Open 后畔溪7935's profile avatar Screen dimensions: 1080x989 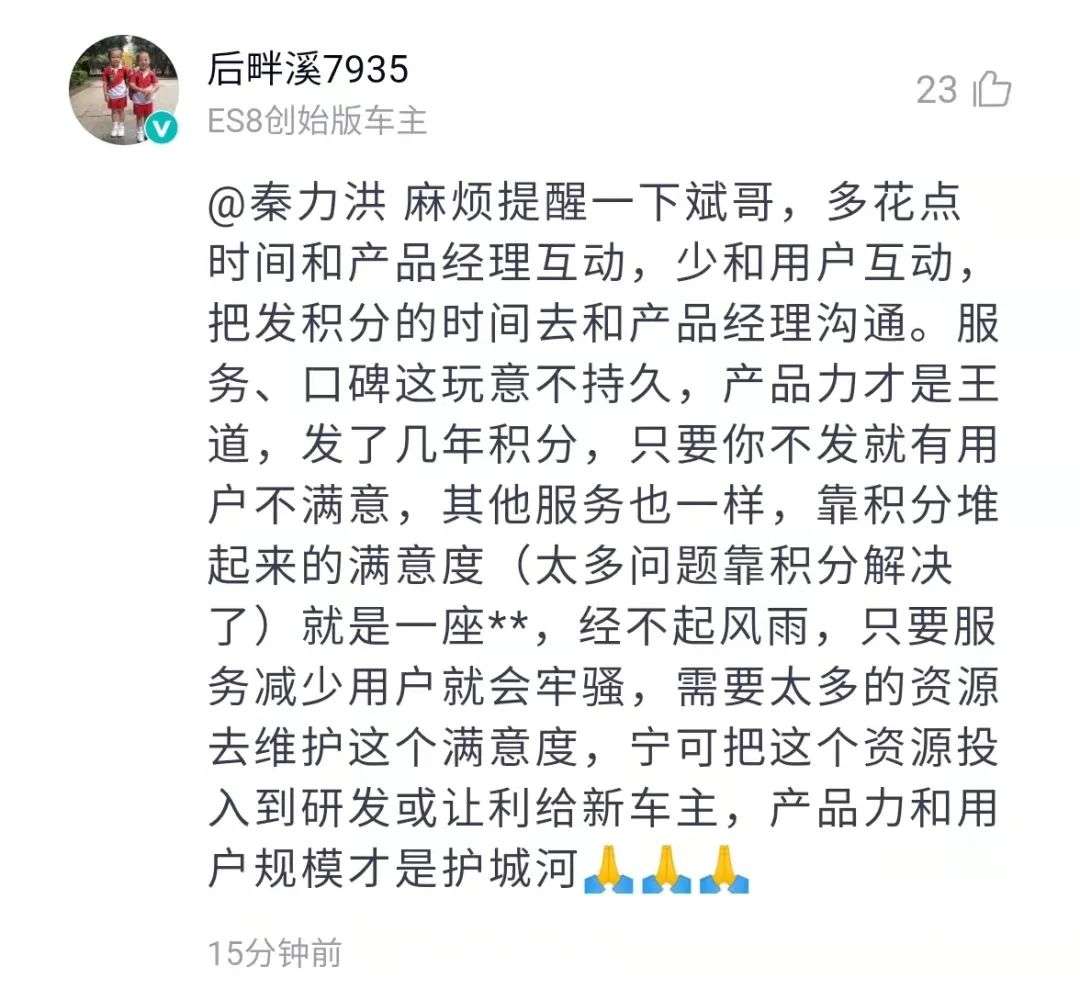click(x=124, y=90)
